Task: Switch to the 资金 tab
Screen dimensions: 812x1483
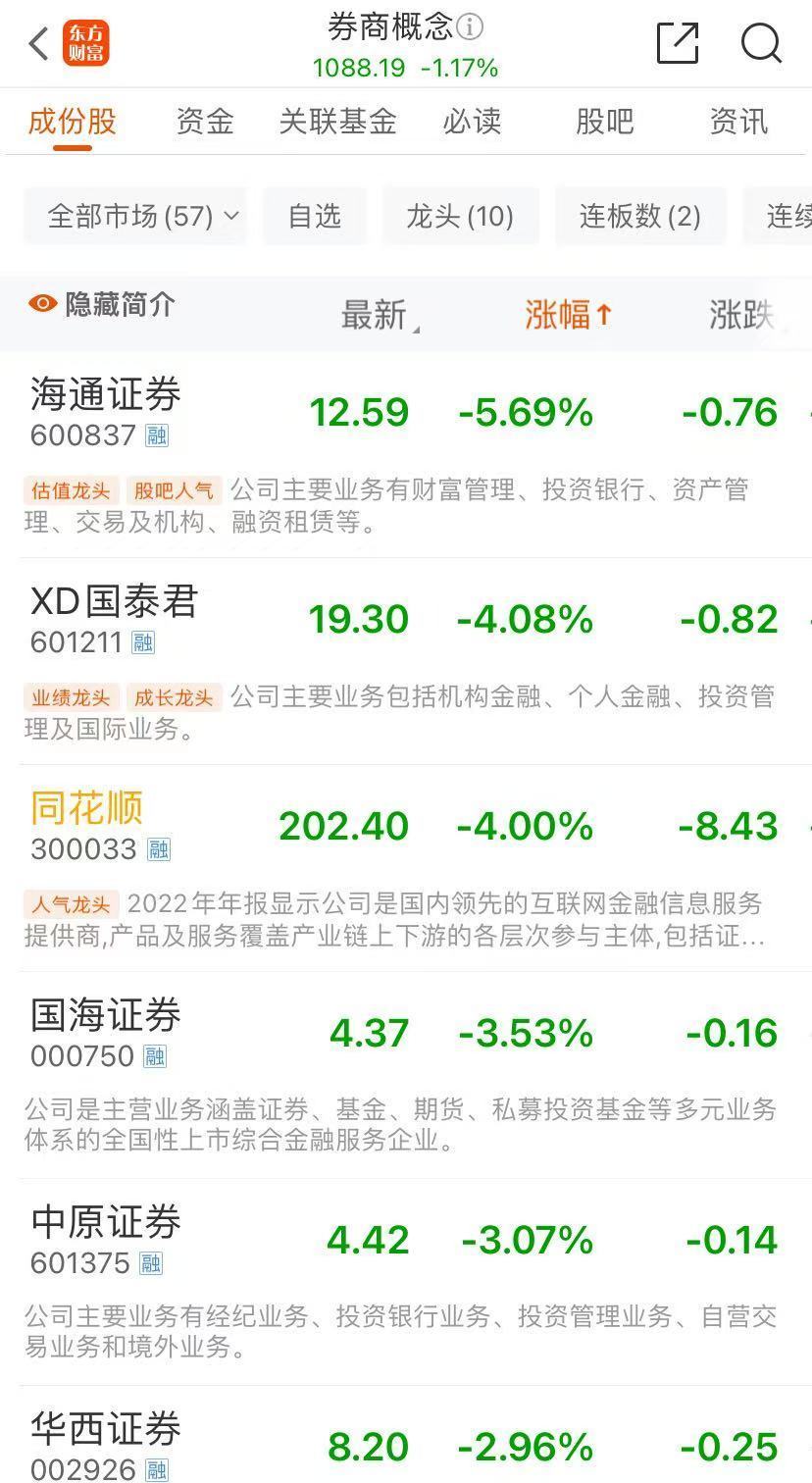Action: click(205, 122)
